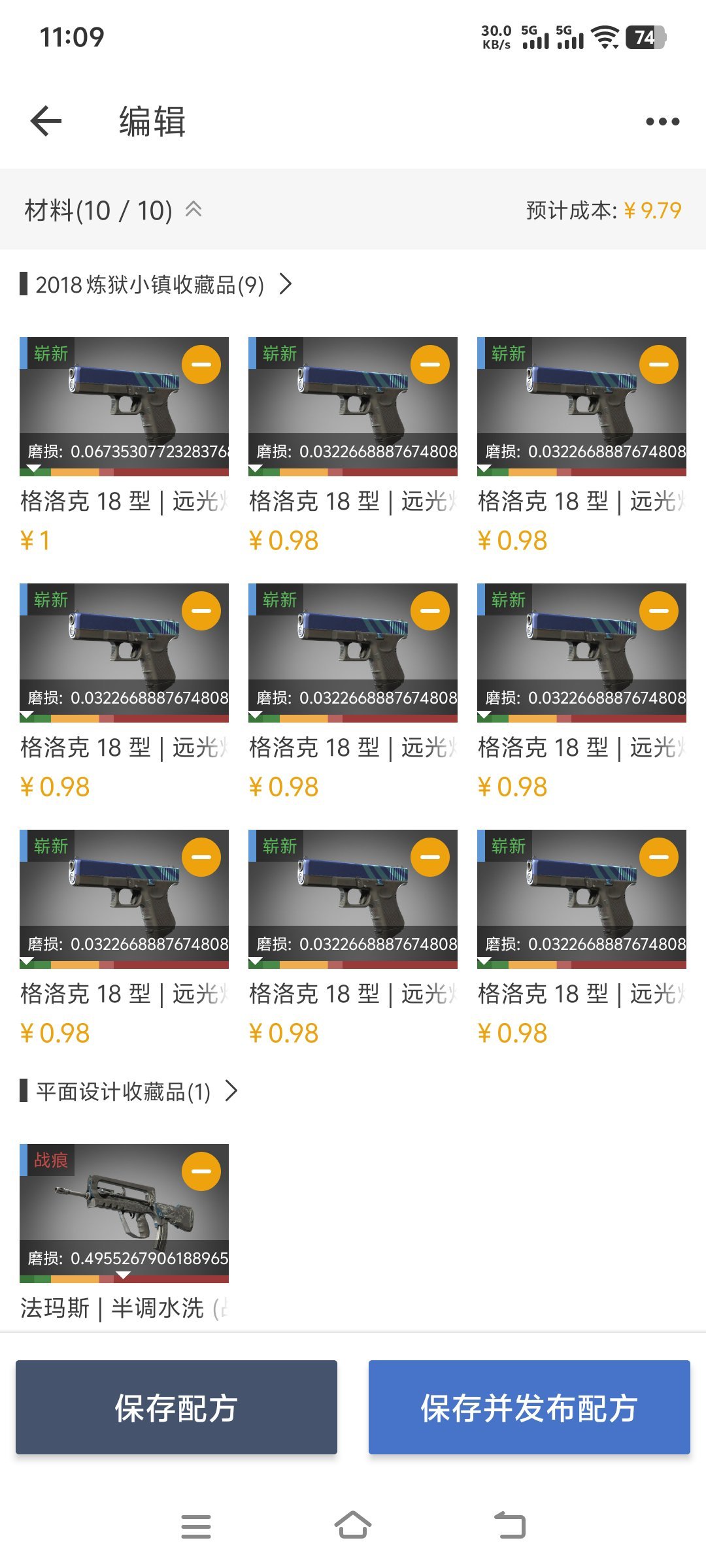Select 保存并发布配方 to save and publish
706x1568 pixels.
pos(529,1408)
